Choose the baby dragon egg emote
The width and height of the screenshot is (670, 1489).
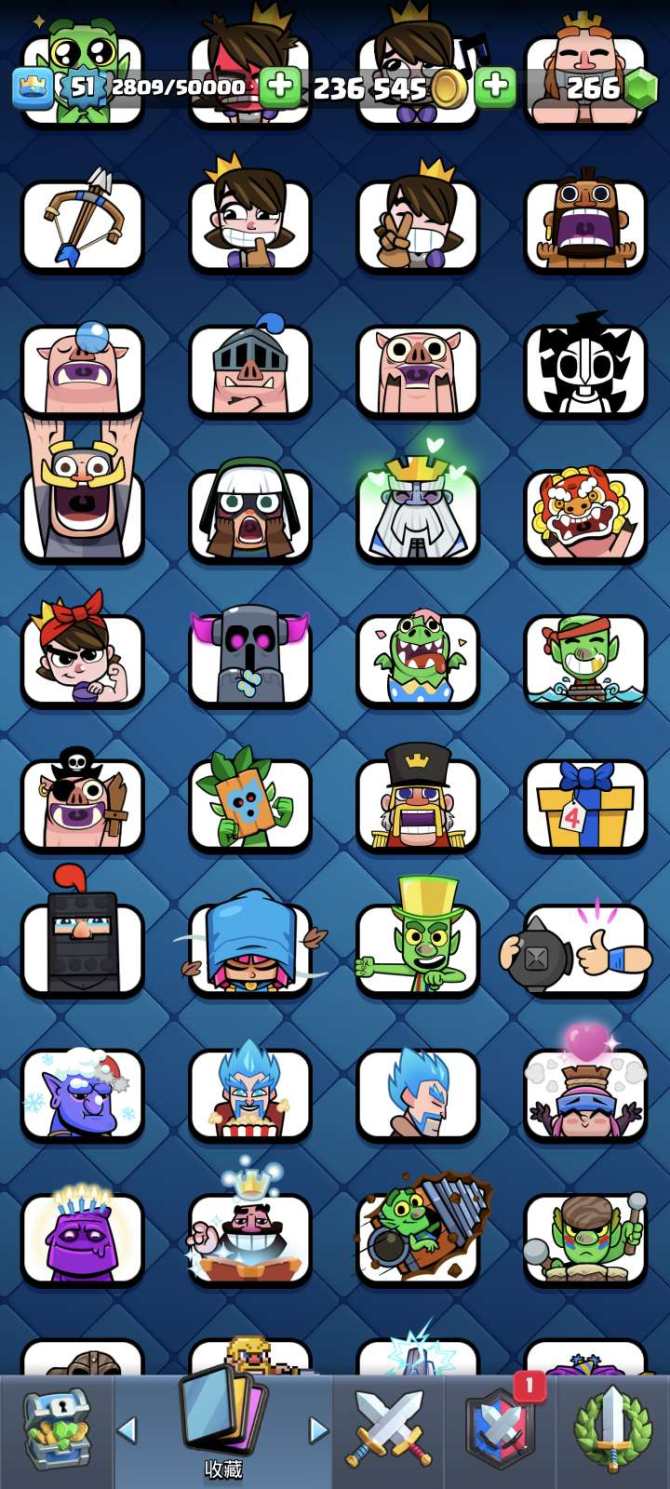coord(418,660)
